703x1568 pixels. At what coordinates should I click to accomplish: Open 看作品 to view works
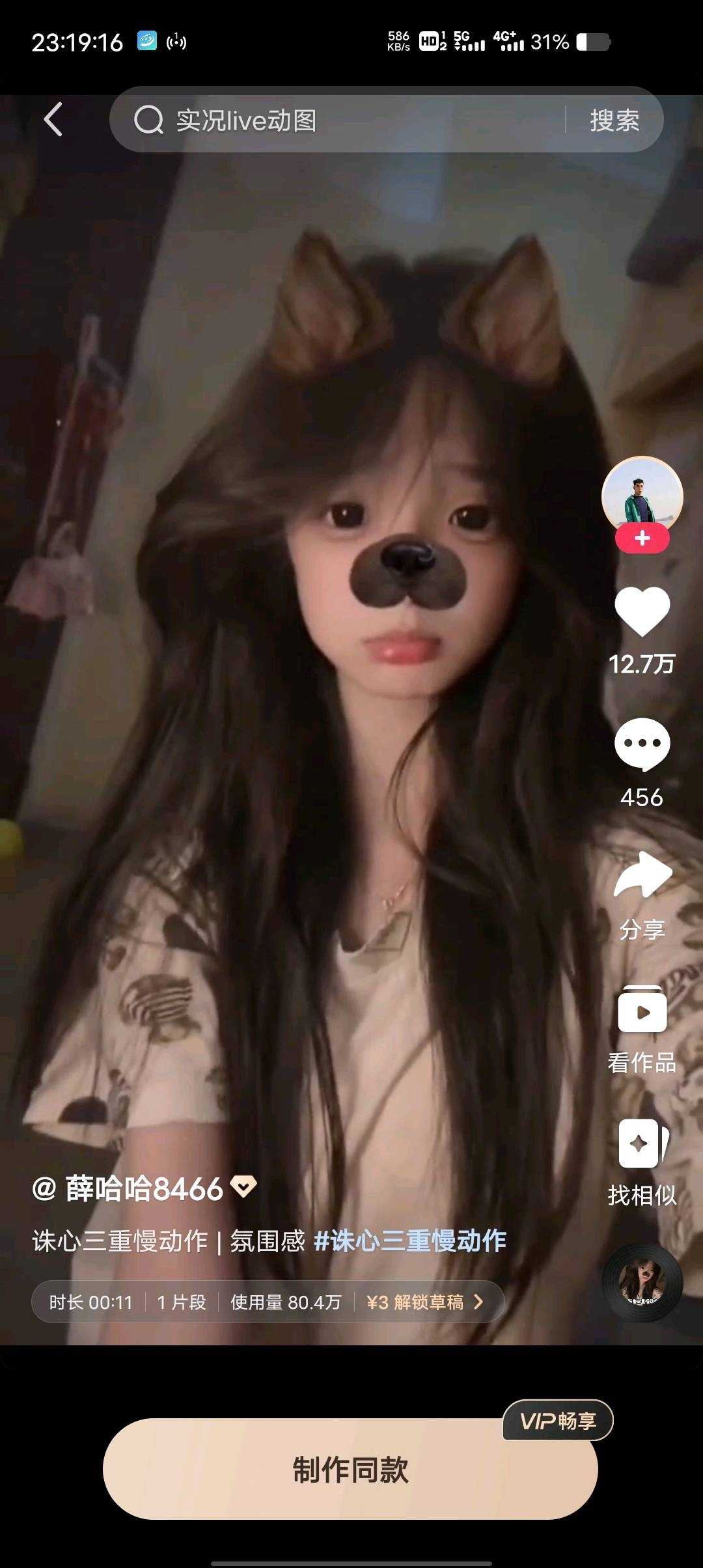click(x=642, y=1011)
